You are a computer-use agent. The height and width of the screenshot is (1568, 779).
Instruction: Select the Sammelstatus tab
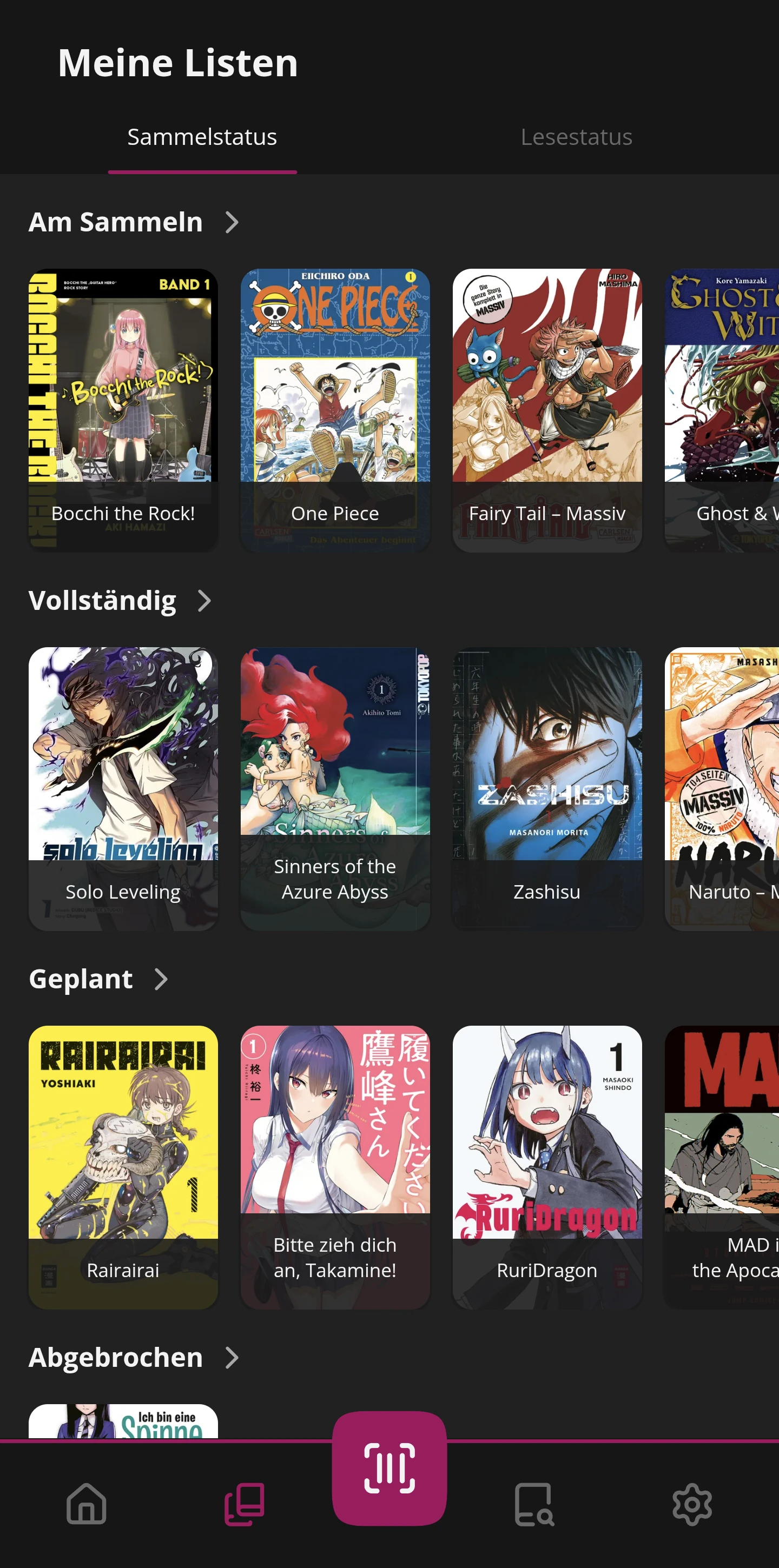(202, 137)
